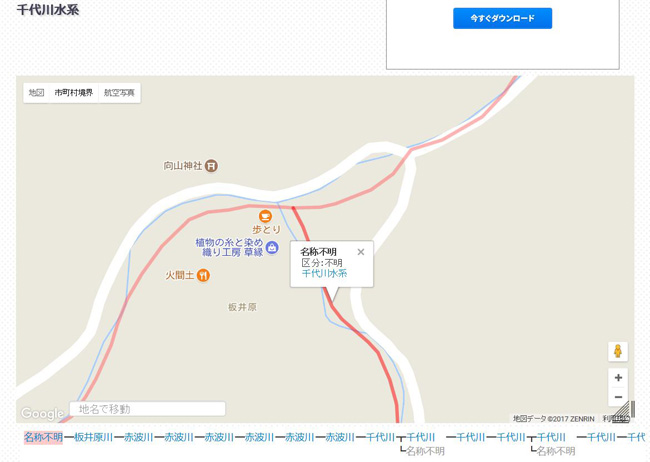Tap the 今すぐダウンロード button
The width and height of the screenshot is (650, 462).
pyautogui.click(x=502, y=18)
